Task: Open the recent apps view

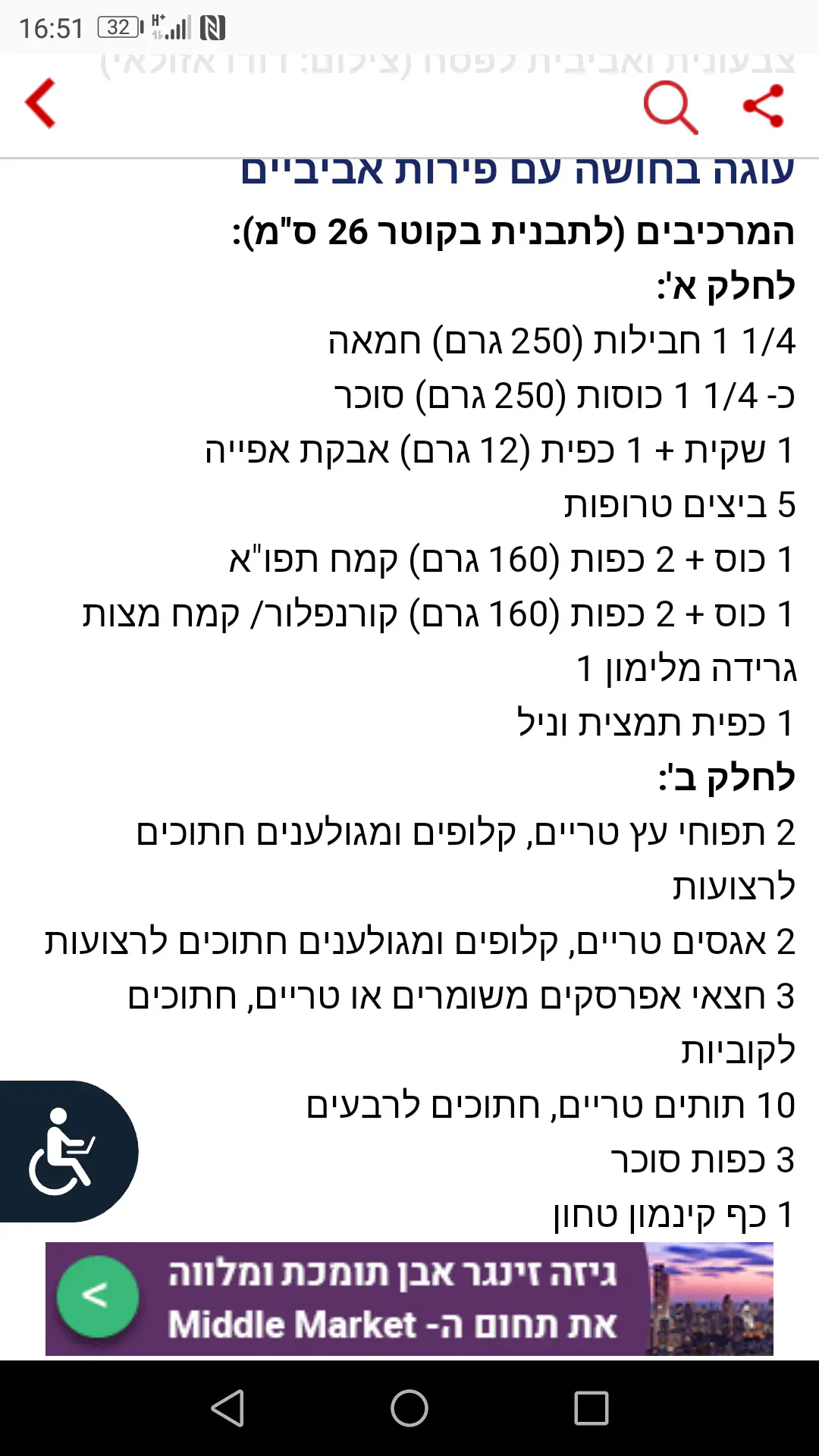Action: point(591,1408)
